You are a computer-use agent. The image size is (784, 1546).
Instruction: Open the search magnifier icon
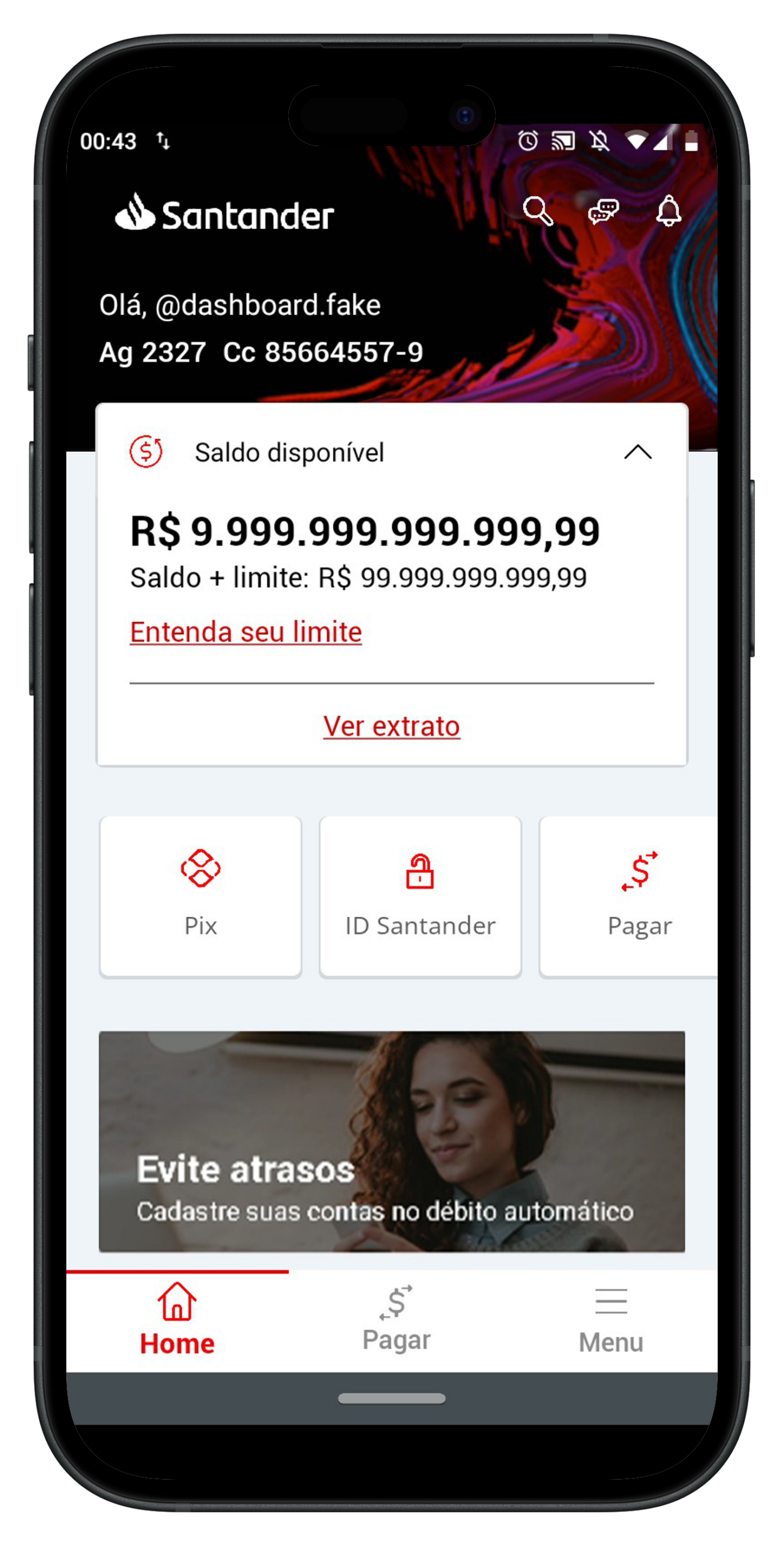point(537,211)
